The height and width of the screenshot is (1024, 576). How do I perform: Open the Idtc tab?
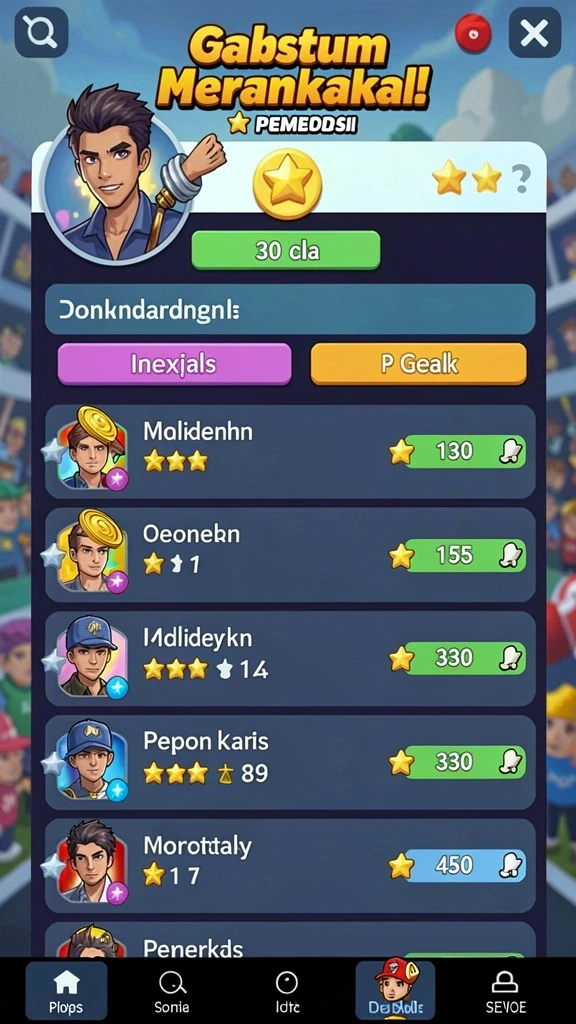(287, 991)
